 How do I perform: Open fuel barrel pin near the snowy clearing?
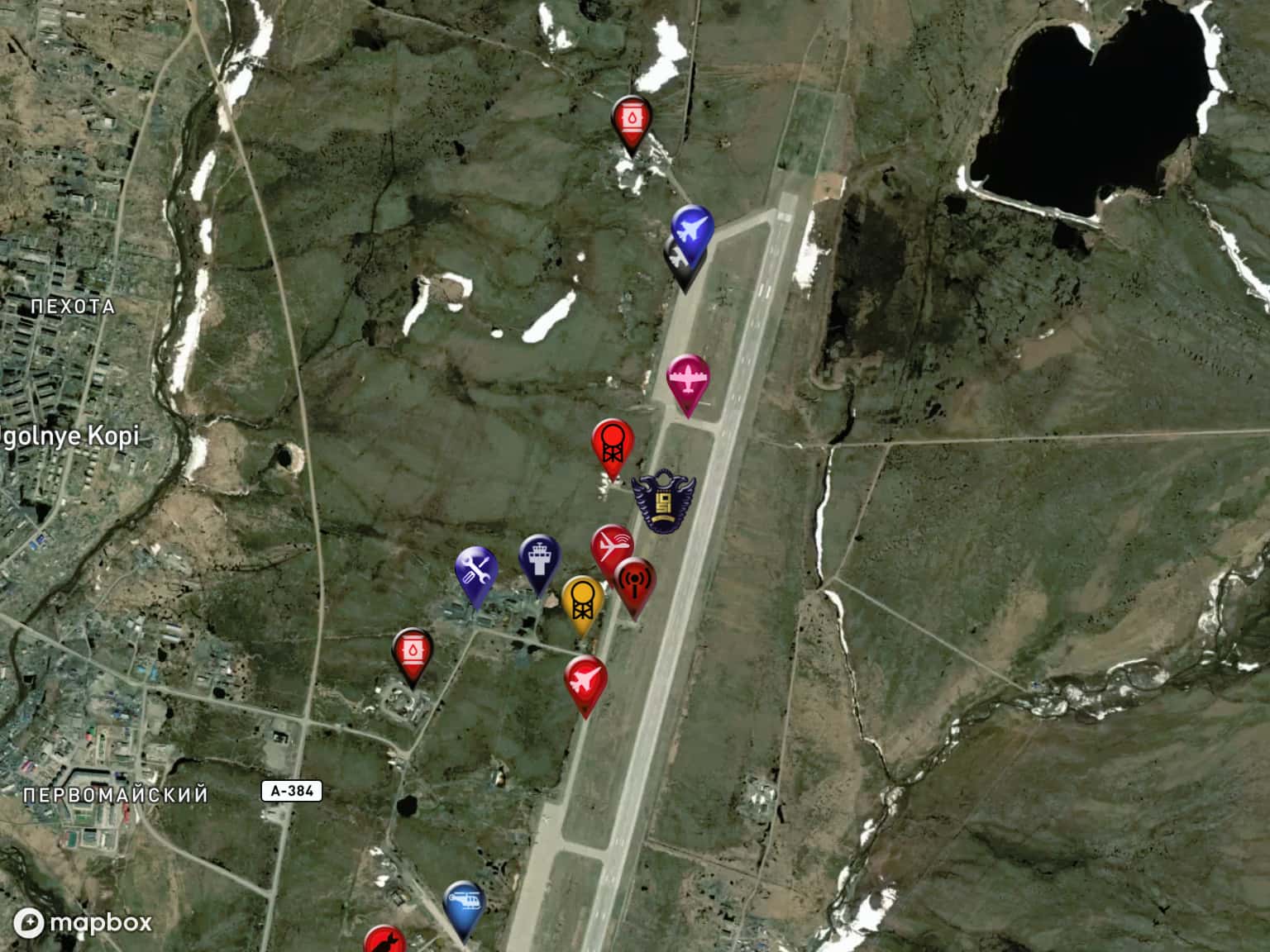[x=632, y=120]
